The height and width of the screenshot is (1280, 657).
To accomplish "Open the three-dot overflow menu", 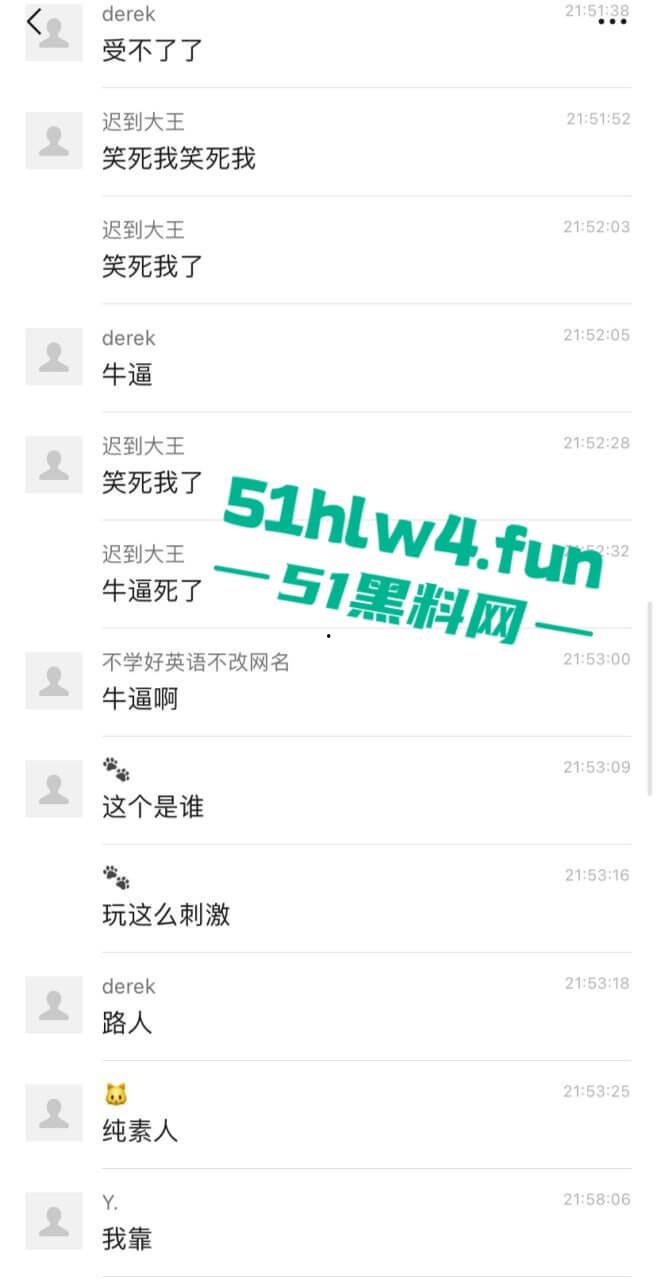I will pyautogui.click(x=612, y=21).
